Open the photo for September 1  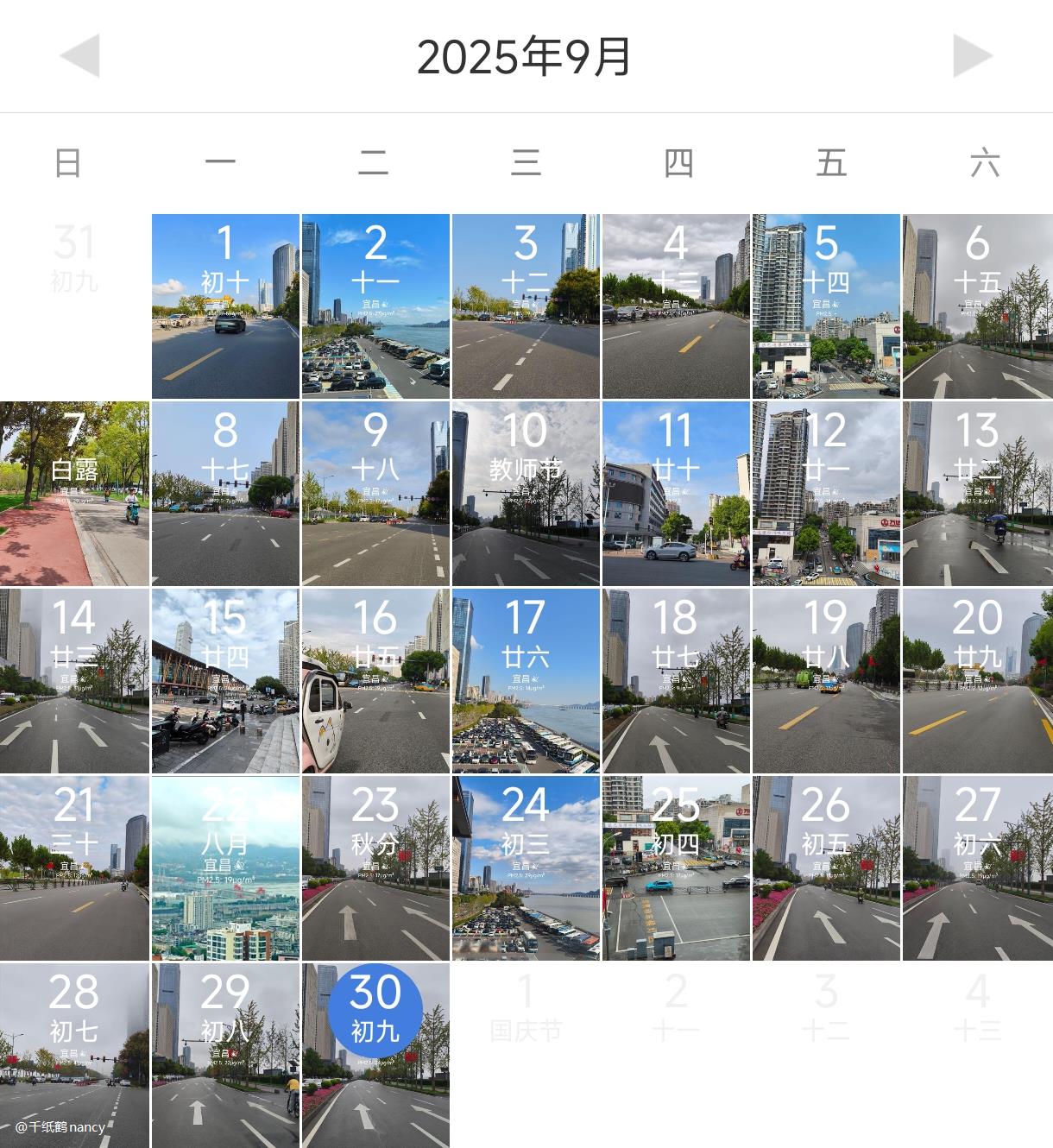tap(225, 306)
